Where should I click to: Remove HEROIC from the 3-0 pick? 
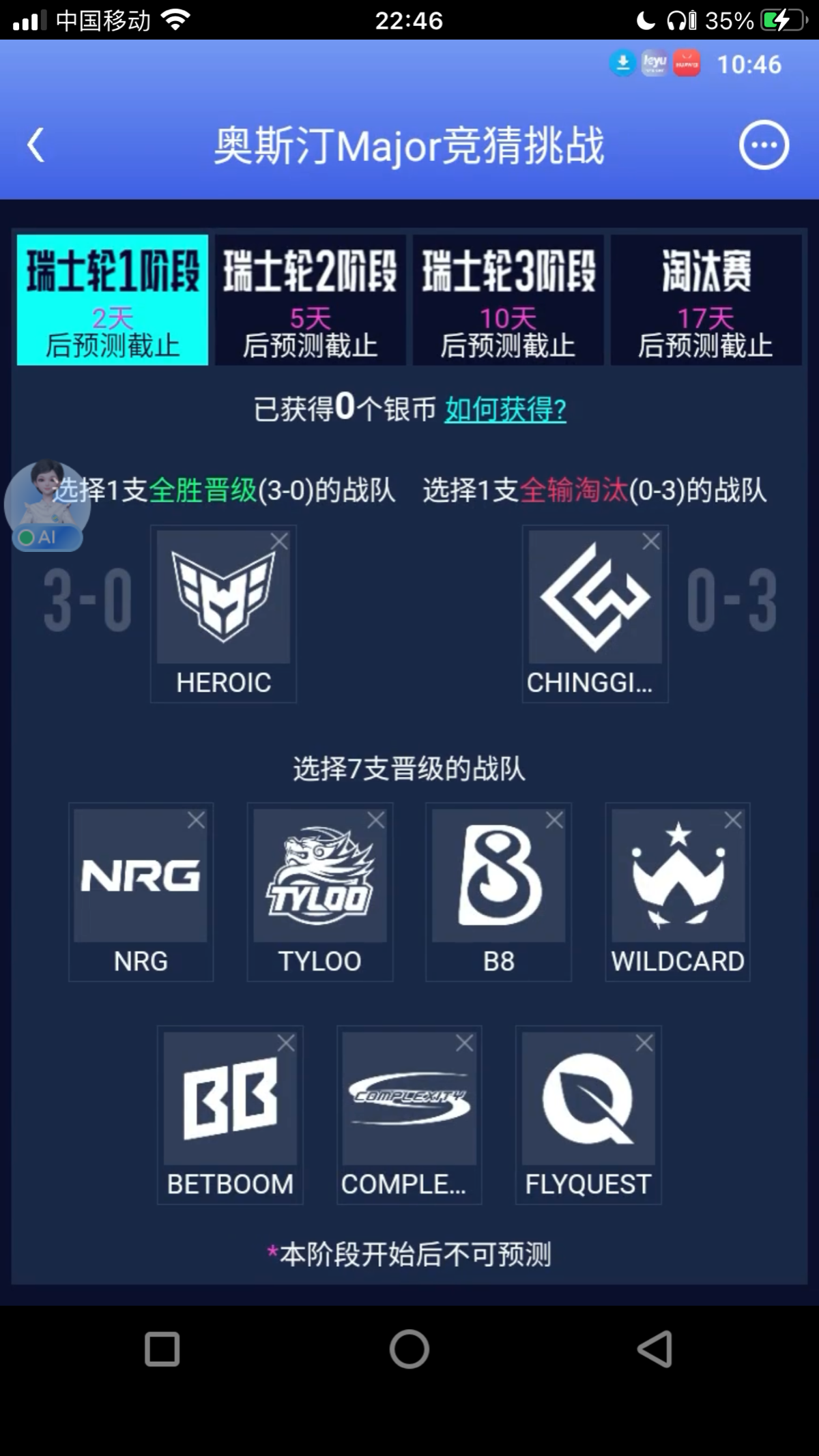coord(279,542)
